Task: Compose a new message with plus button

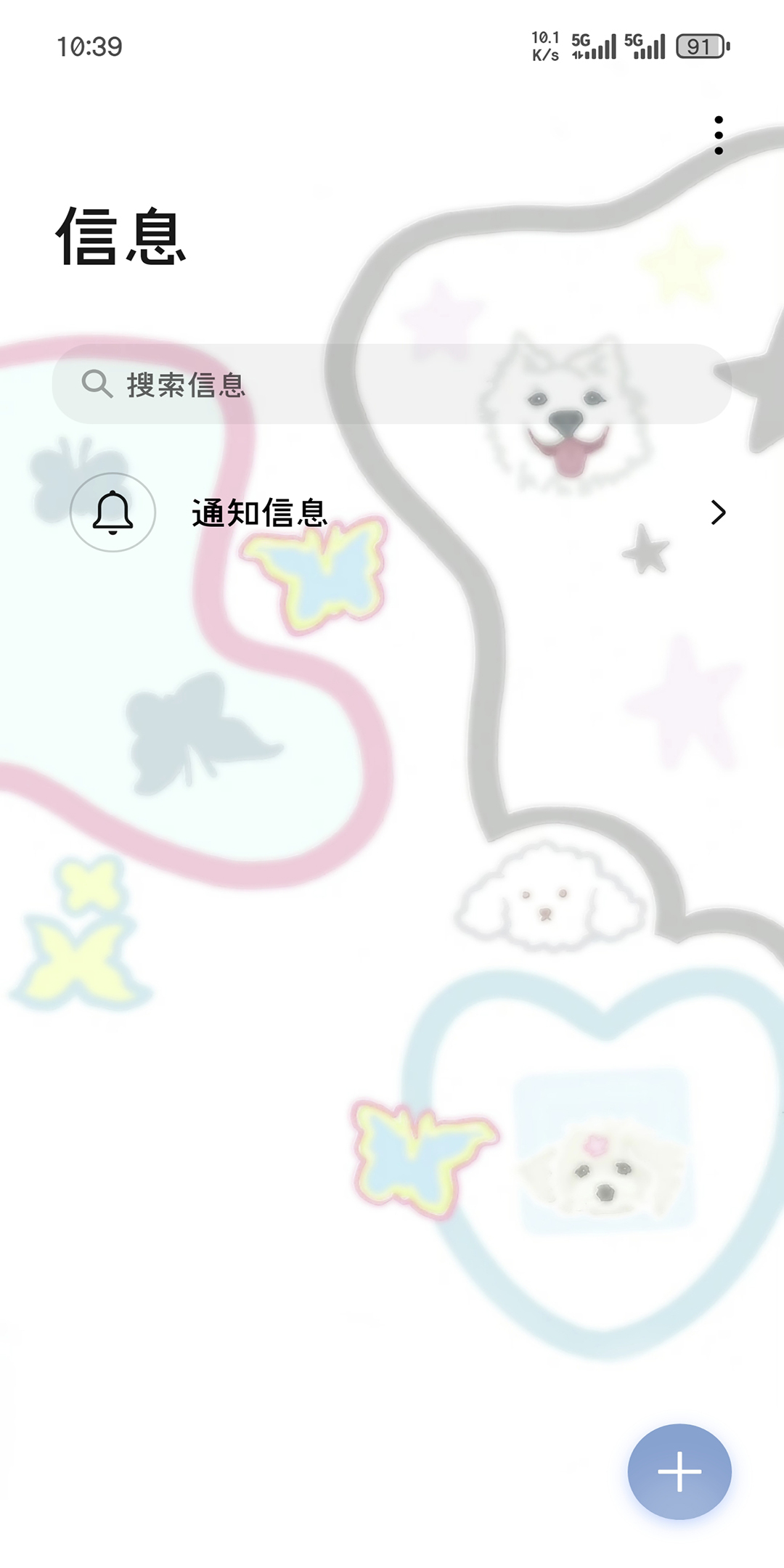Action: pos(679,1471)
